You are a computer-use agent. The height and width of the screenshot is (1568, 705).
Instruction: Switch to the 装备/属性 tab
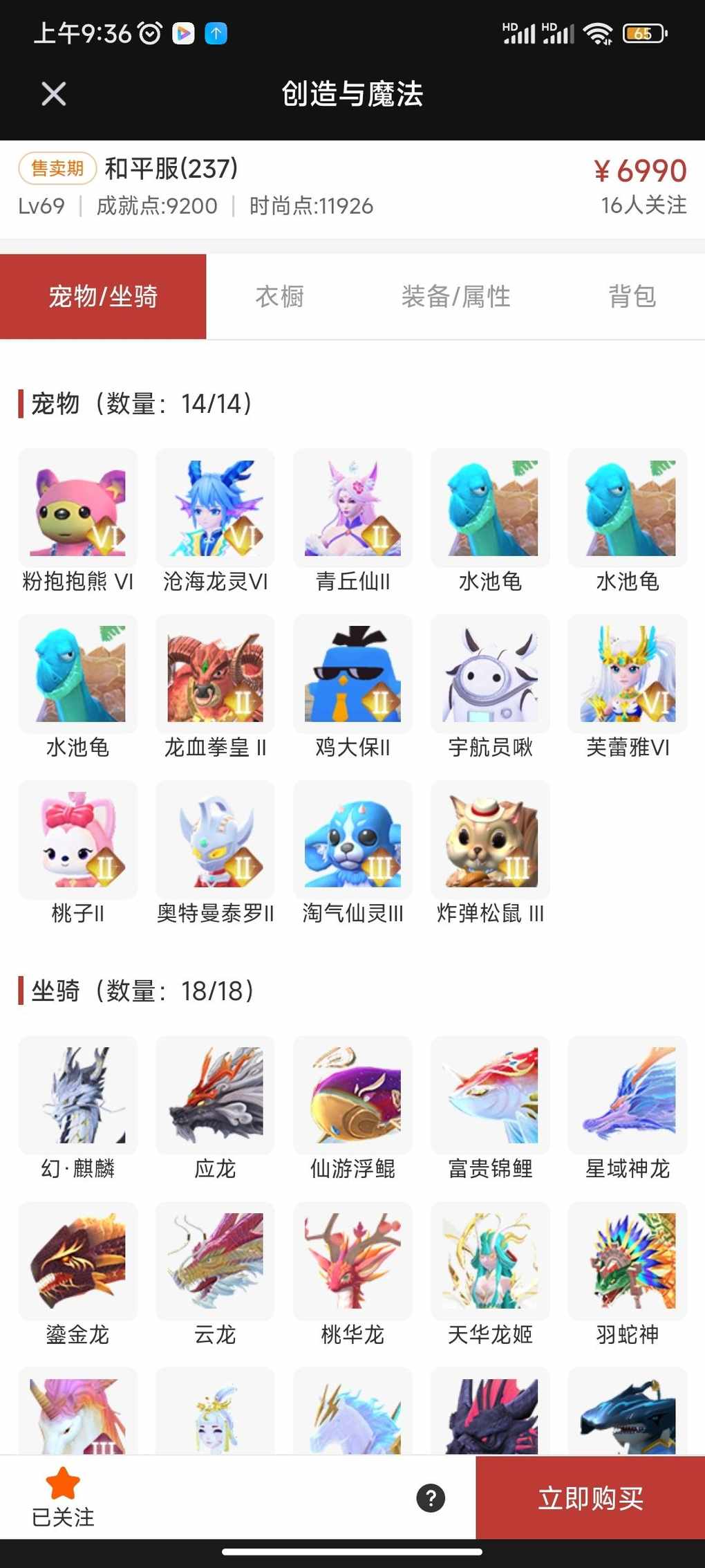click(x=455, y=297)
